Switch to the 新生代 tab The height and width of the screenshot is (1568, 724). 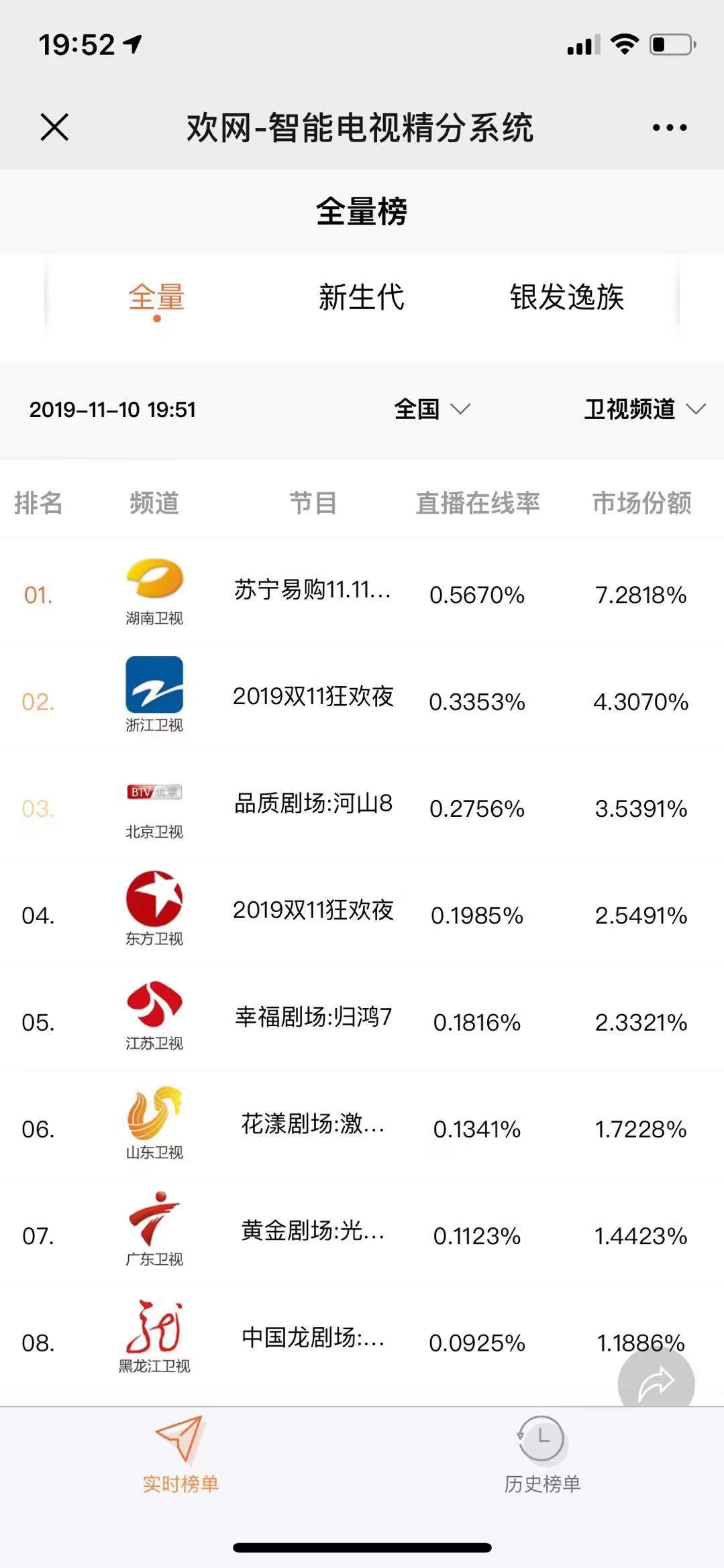[361, 297]
